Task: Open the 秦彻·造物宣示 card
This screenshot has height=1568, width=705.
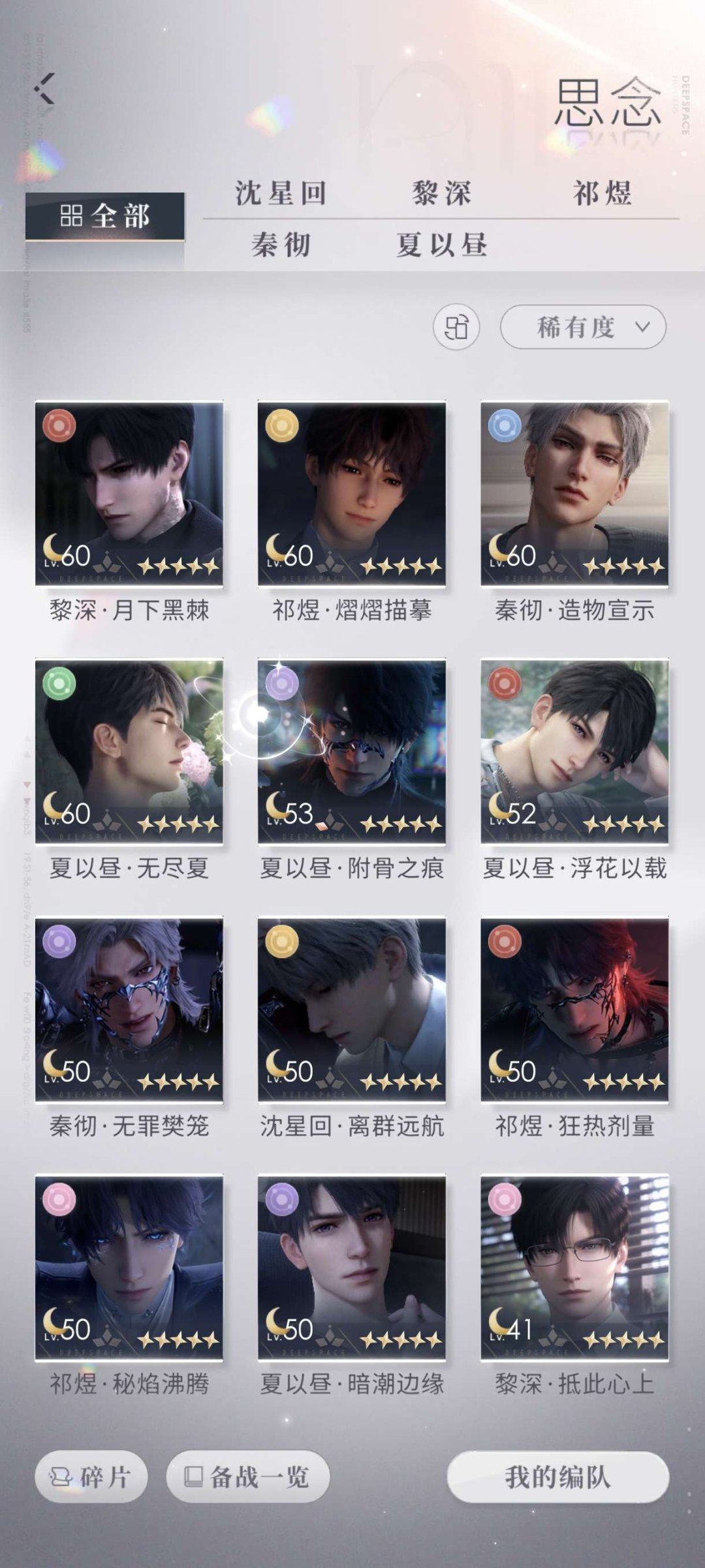Action: [574, 494]
